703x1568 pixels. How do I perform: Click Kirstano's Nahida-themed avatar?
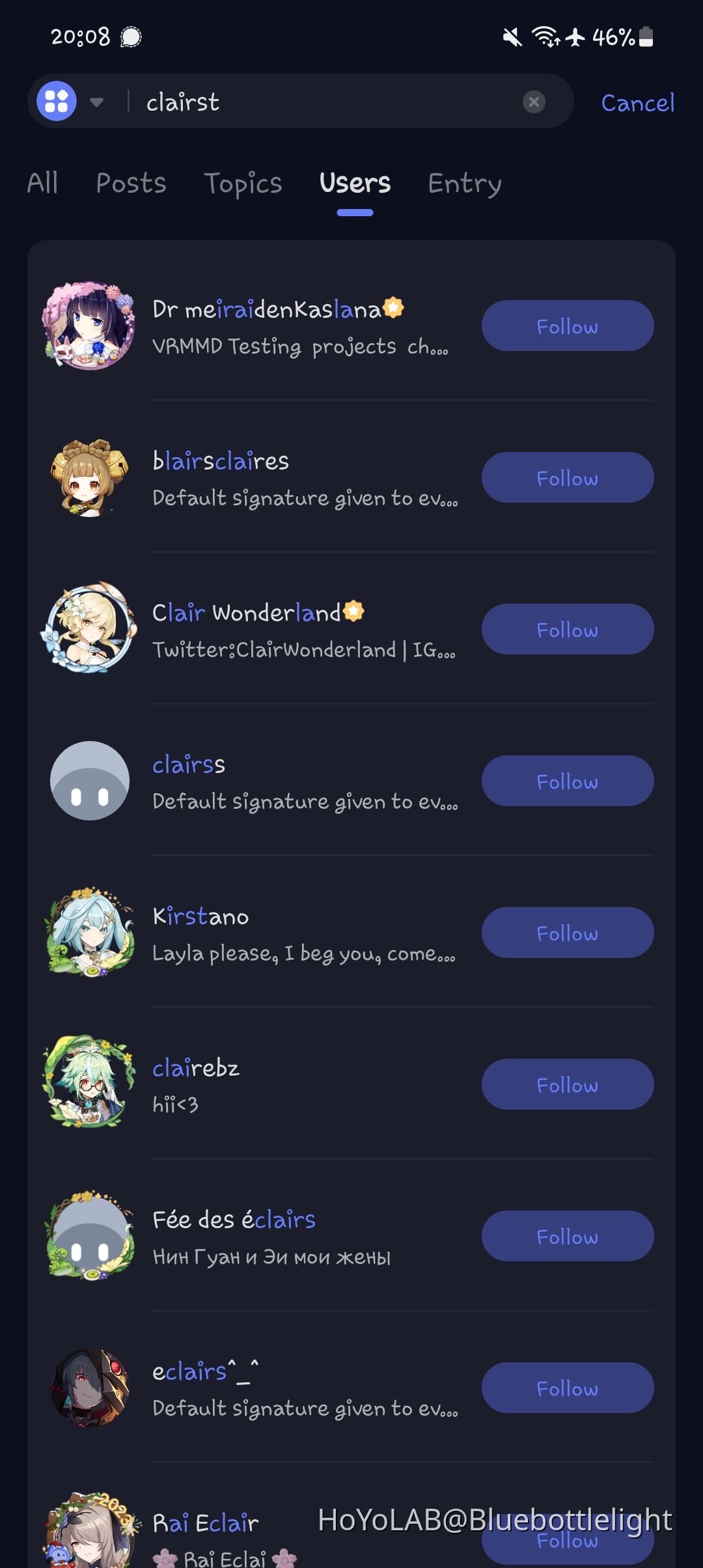pos(89,932)
